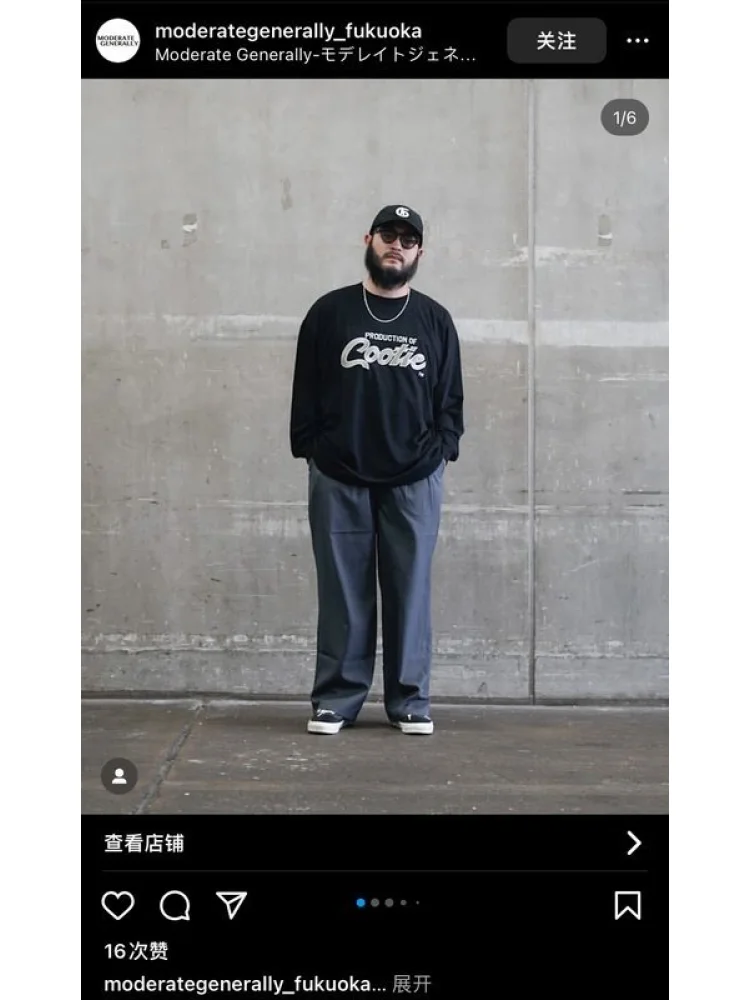
Task: Share post via paper plane icon
Action: point(231,905)
